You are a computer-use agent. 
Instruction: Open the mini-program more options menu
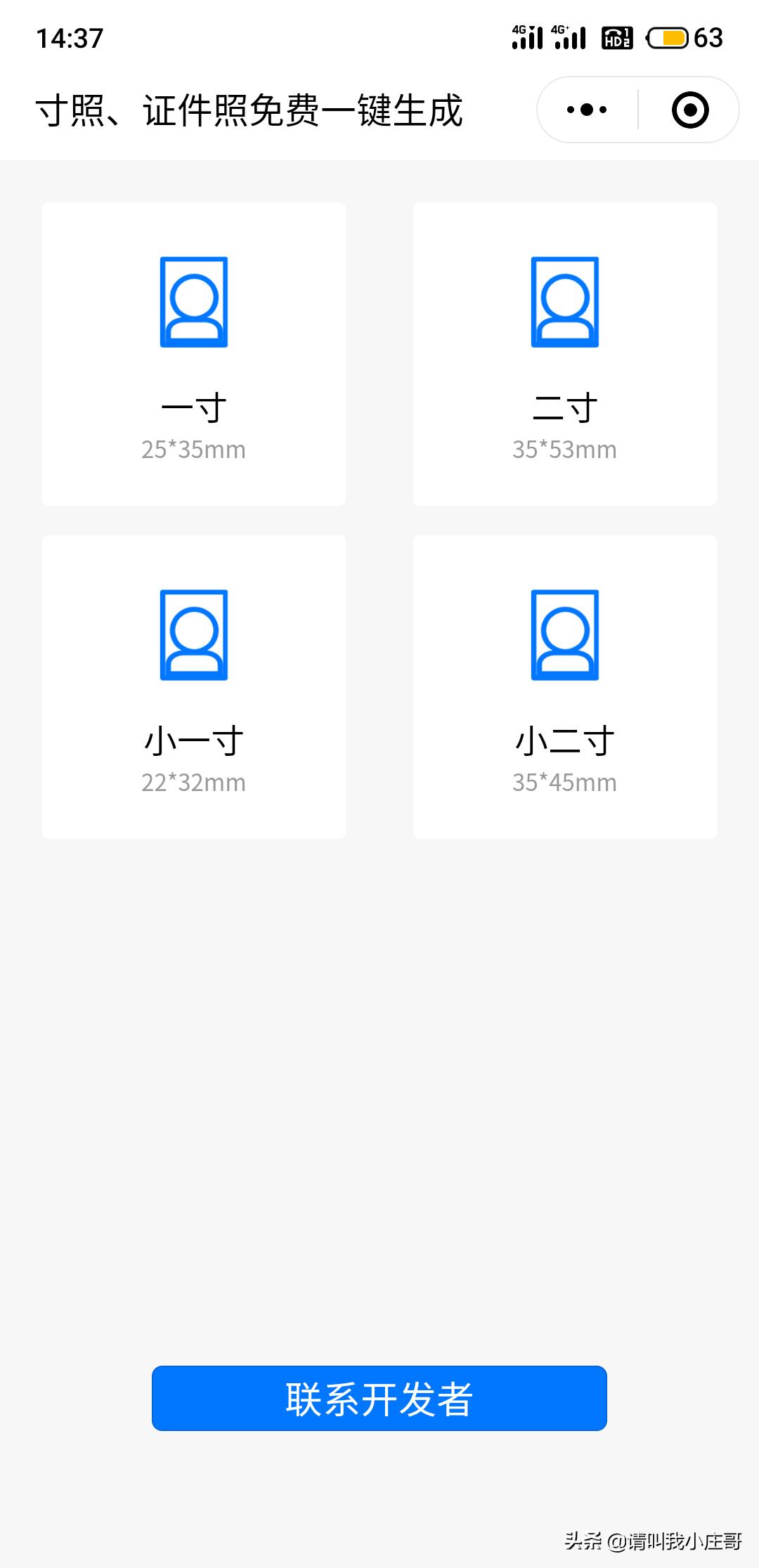click(585, 109)
